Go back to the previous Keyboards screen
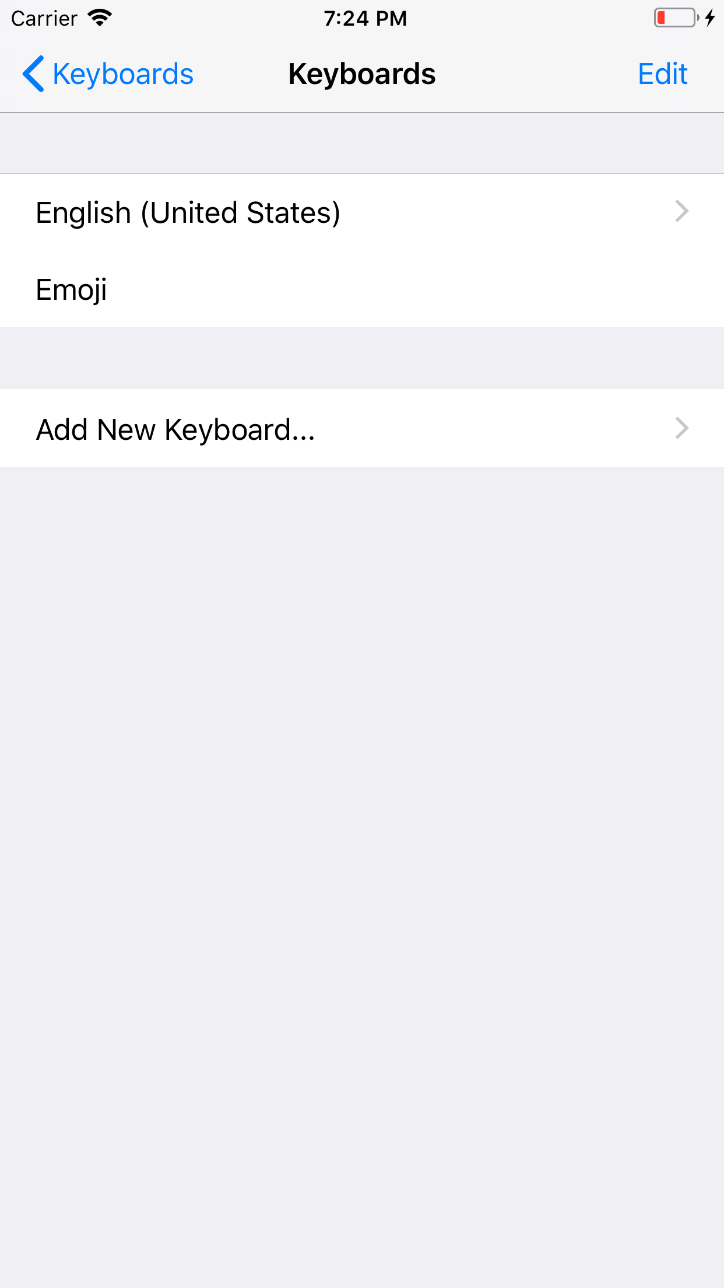This screenshot has height=1288, width=724. point(108,74)
